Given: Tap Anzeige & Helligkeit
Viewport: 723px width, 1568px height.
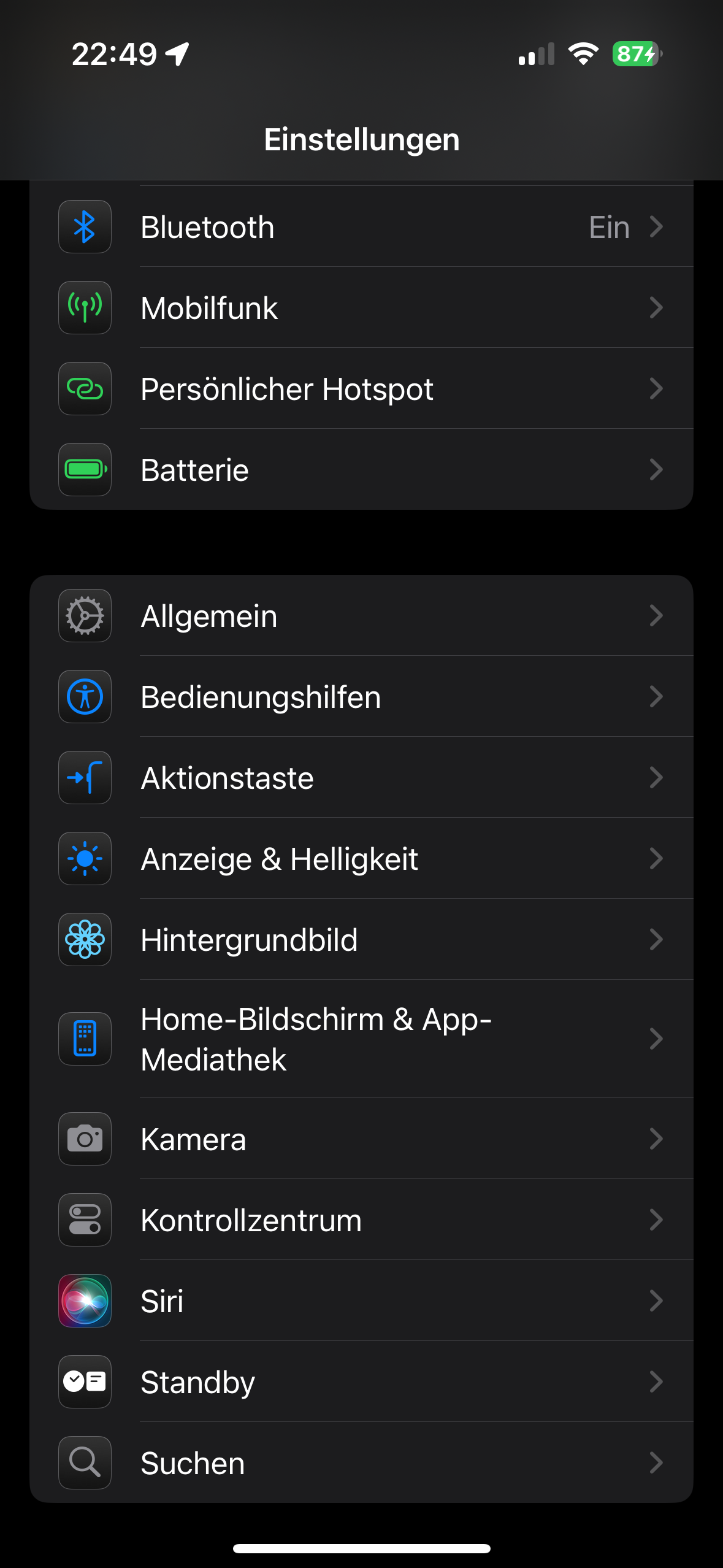Looking at the screenshot, I should pos(361,859).
